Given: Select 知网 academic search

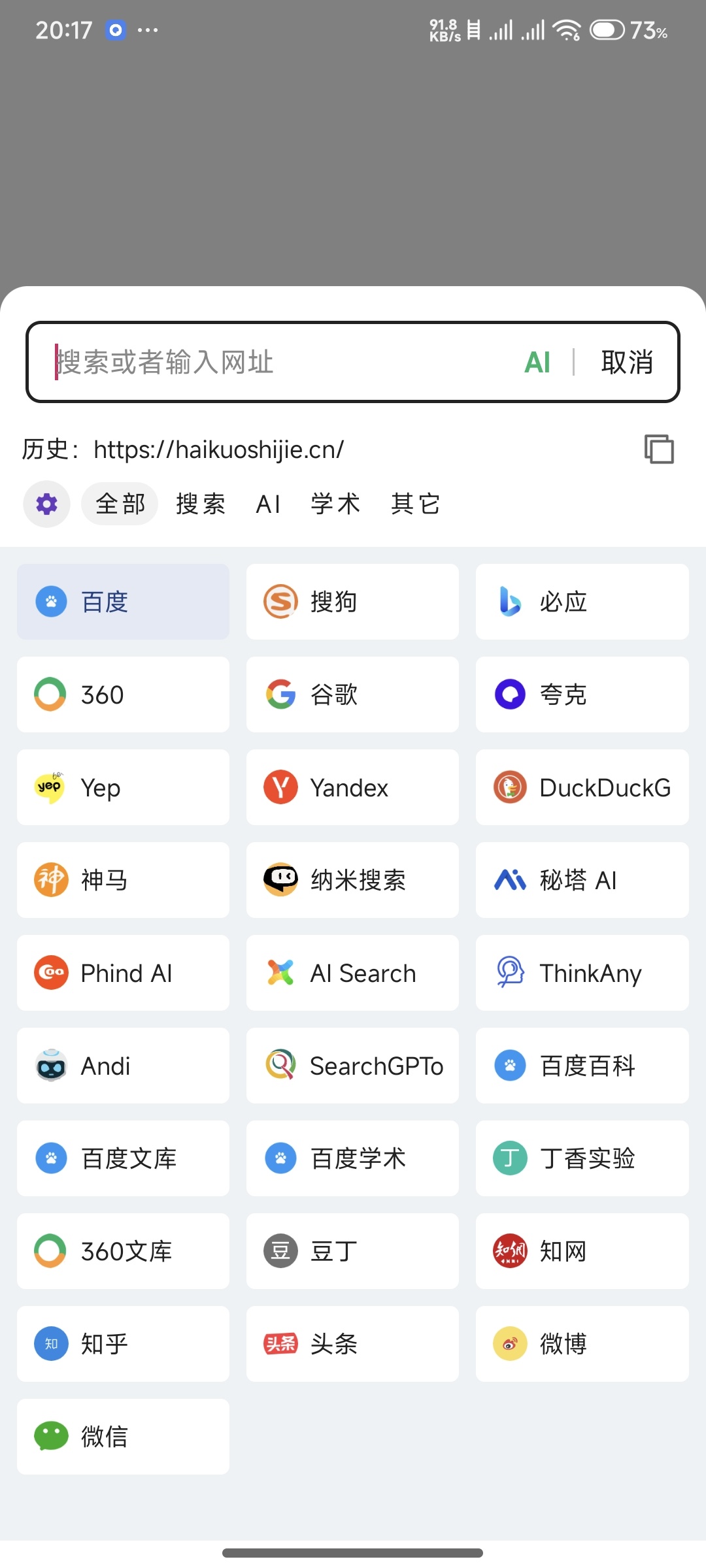Looking at the screenshot, I should pos(582,1251).
